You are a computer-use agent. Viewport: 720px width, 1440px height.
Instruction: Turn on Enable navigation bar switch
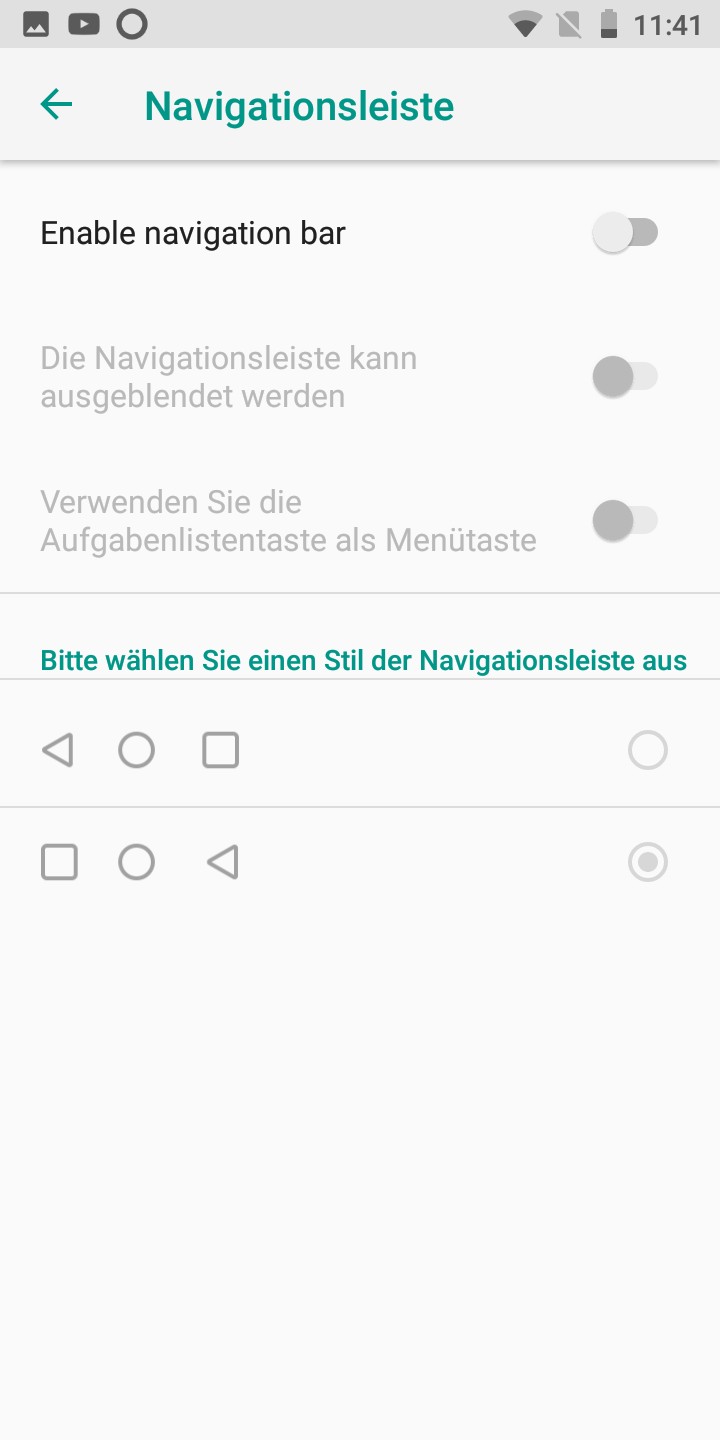pyautogui.click(x=625, y=234)
